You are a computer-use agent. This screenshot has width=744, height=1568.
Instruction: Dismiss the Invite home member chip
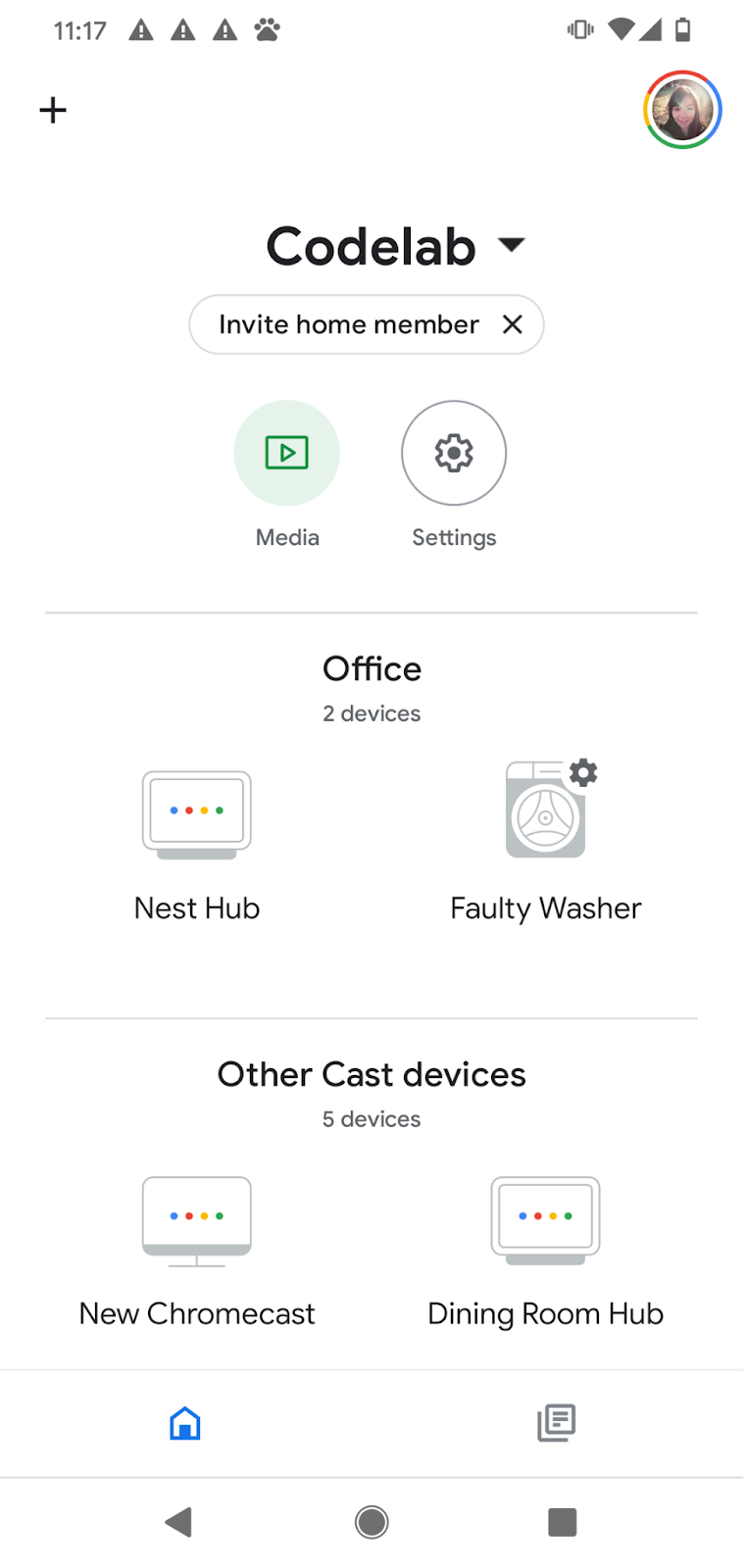tap(512, 323)
